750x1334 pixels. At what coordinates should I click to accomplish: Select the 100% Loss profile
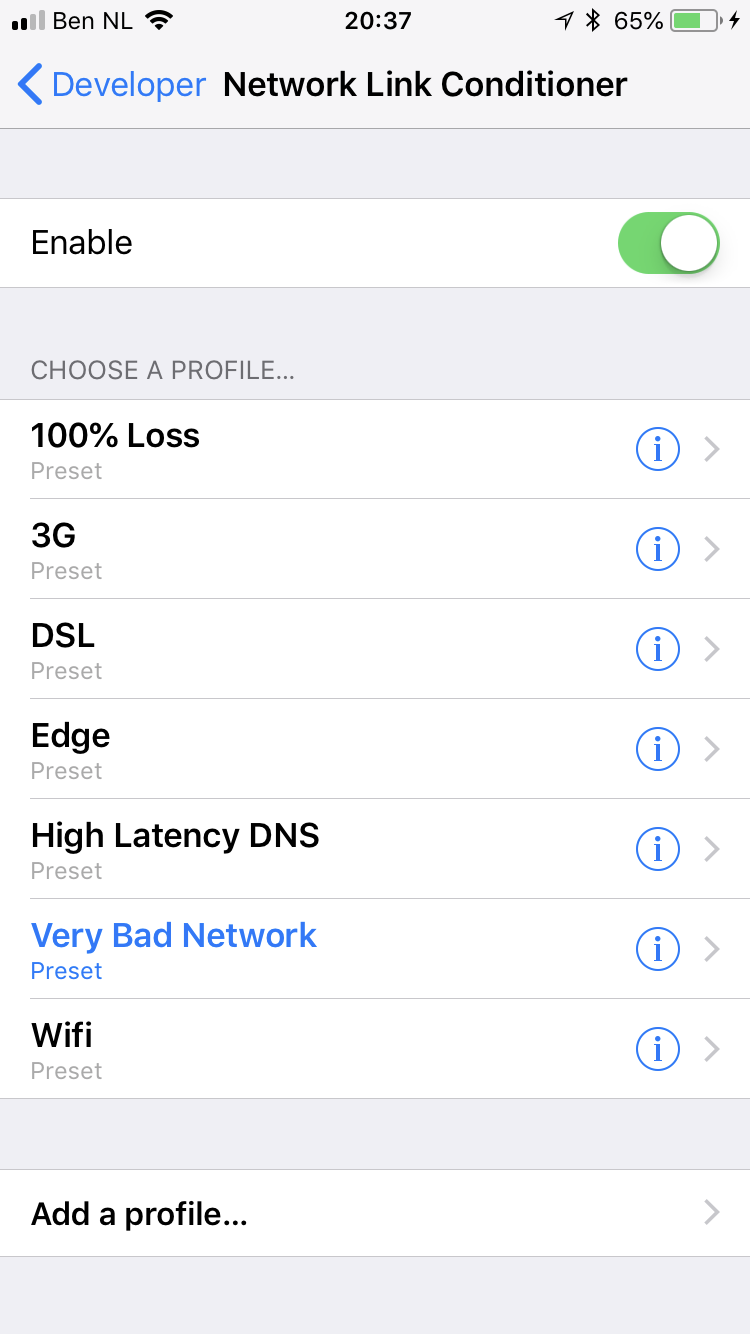[x=375, y=449]
